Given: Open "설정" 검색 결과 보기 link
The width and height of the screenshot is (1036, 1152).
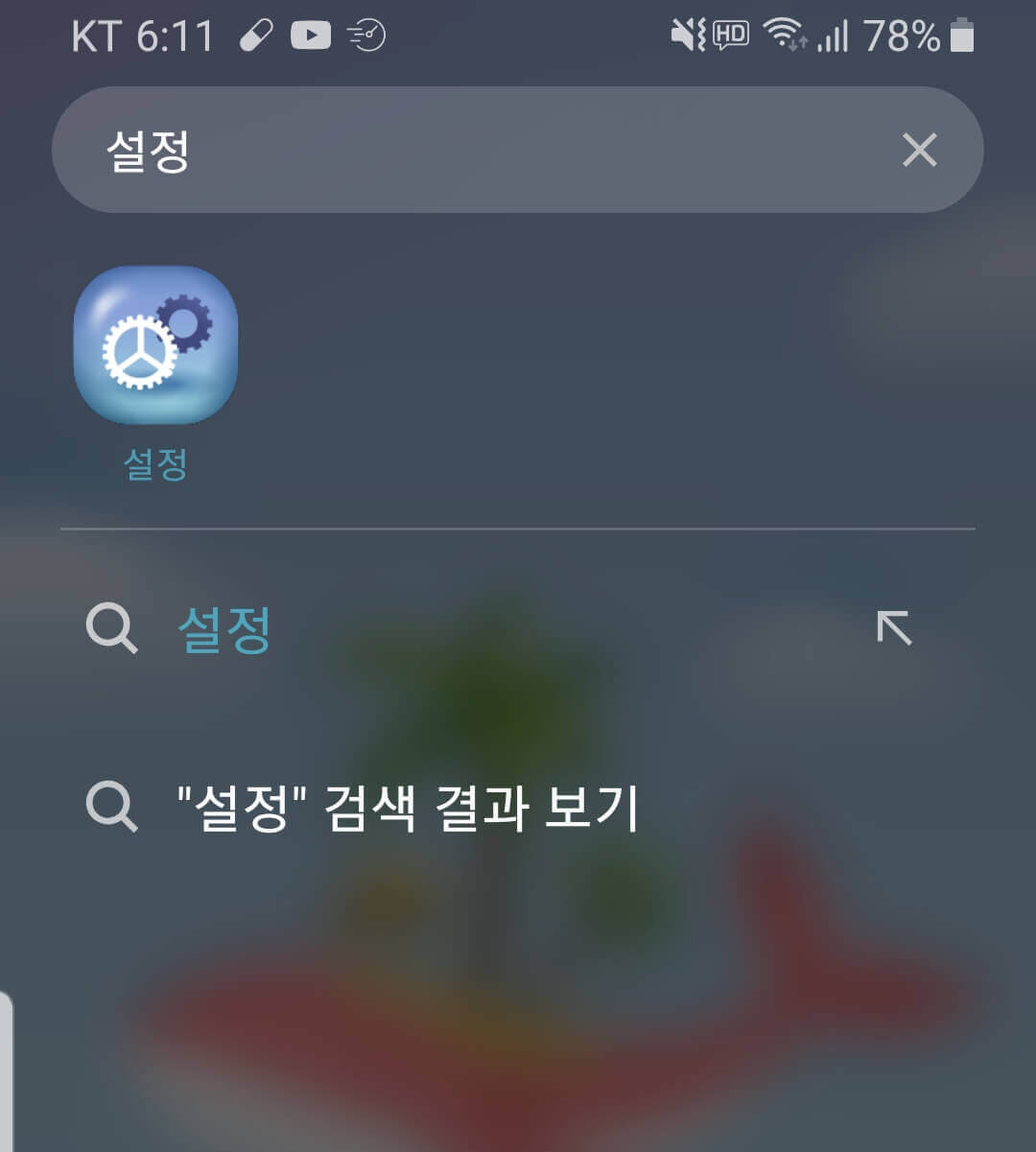Looking at the screenshot, I should point(408,804).
